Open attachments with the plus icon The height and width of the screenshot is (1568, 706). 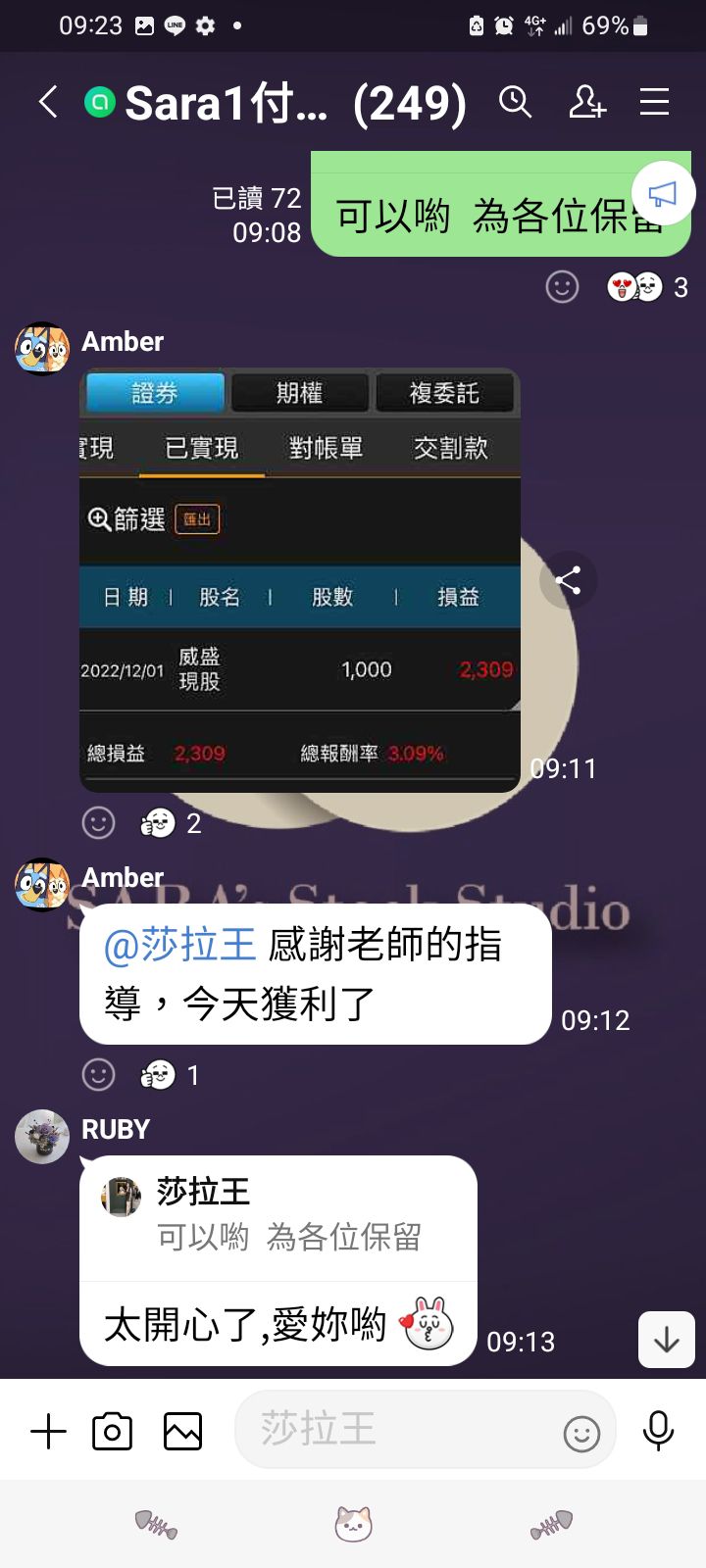point(47,1430)
